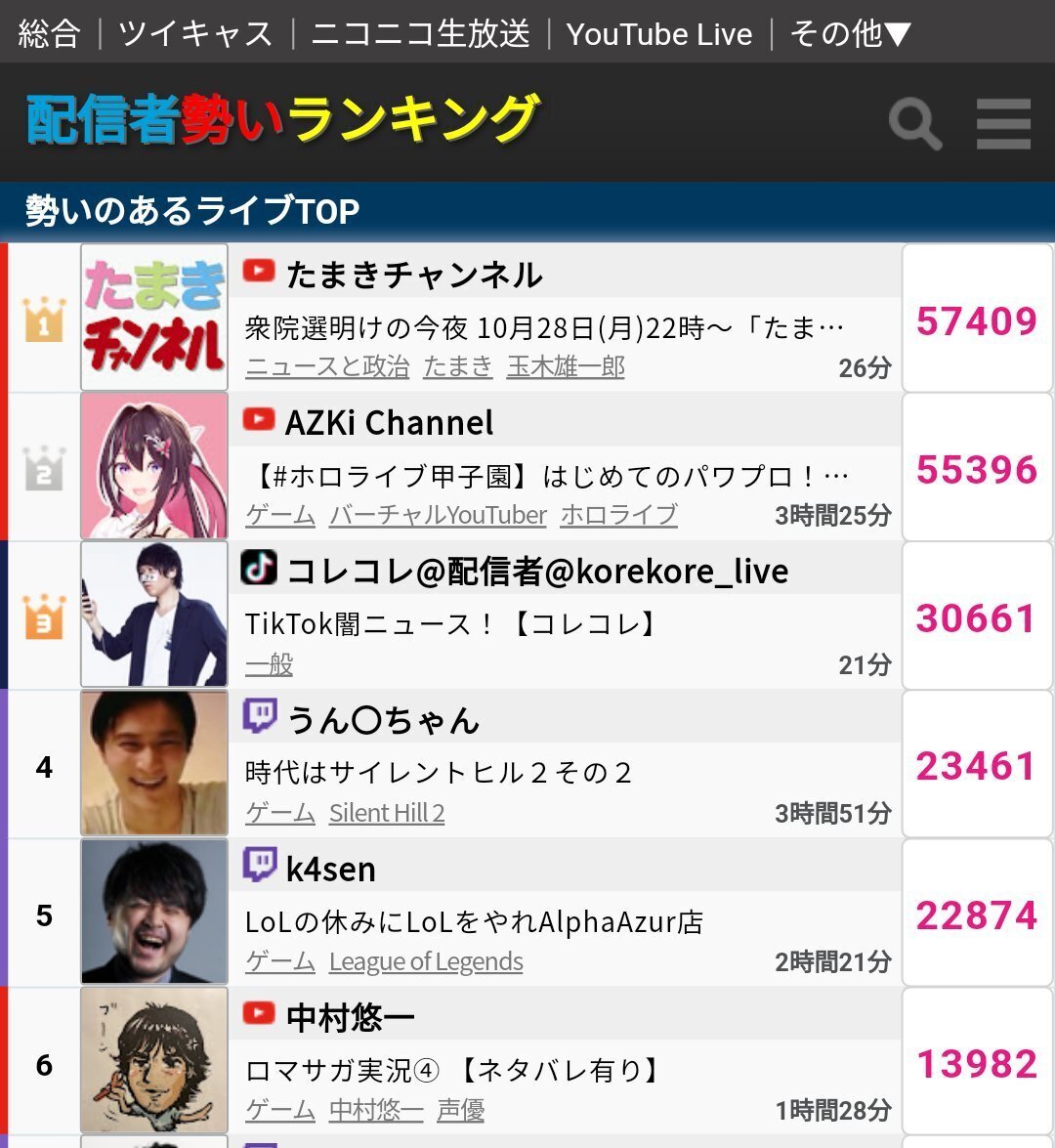Switch to the 総合 tab
The height and width of the screenshot is (1148, 1055).
click(49, 34)
